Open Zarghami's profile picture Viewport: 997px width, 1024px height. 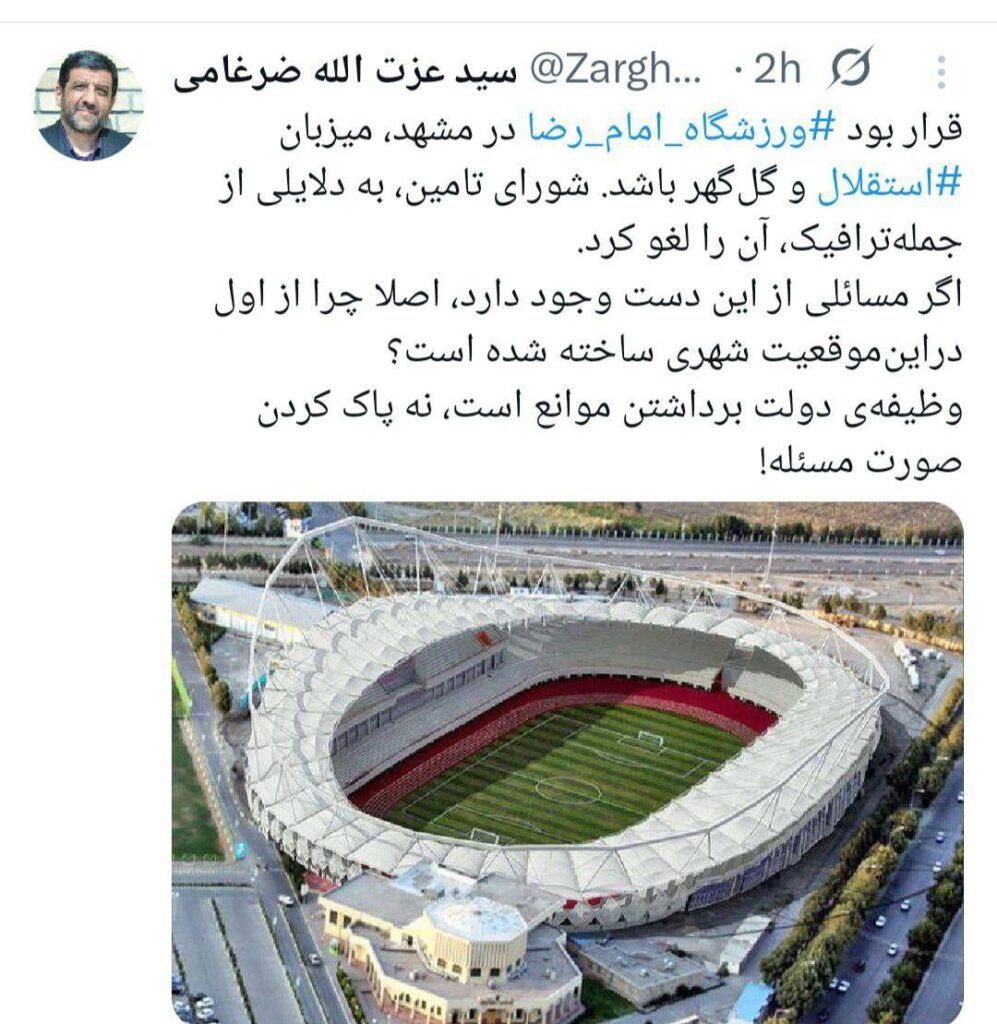(x=86, y=104)
